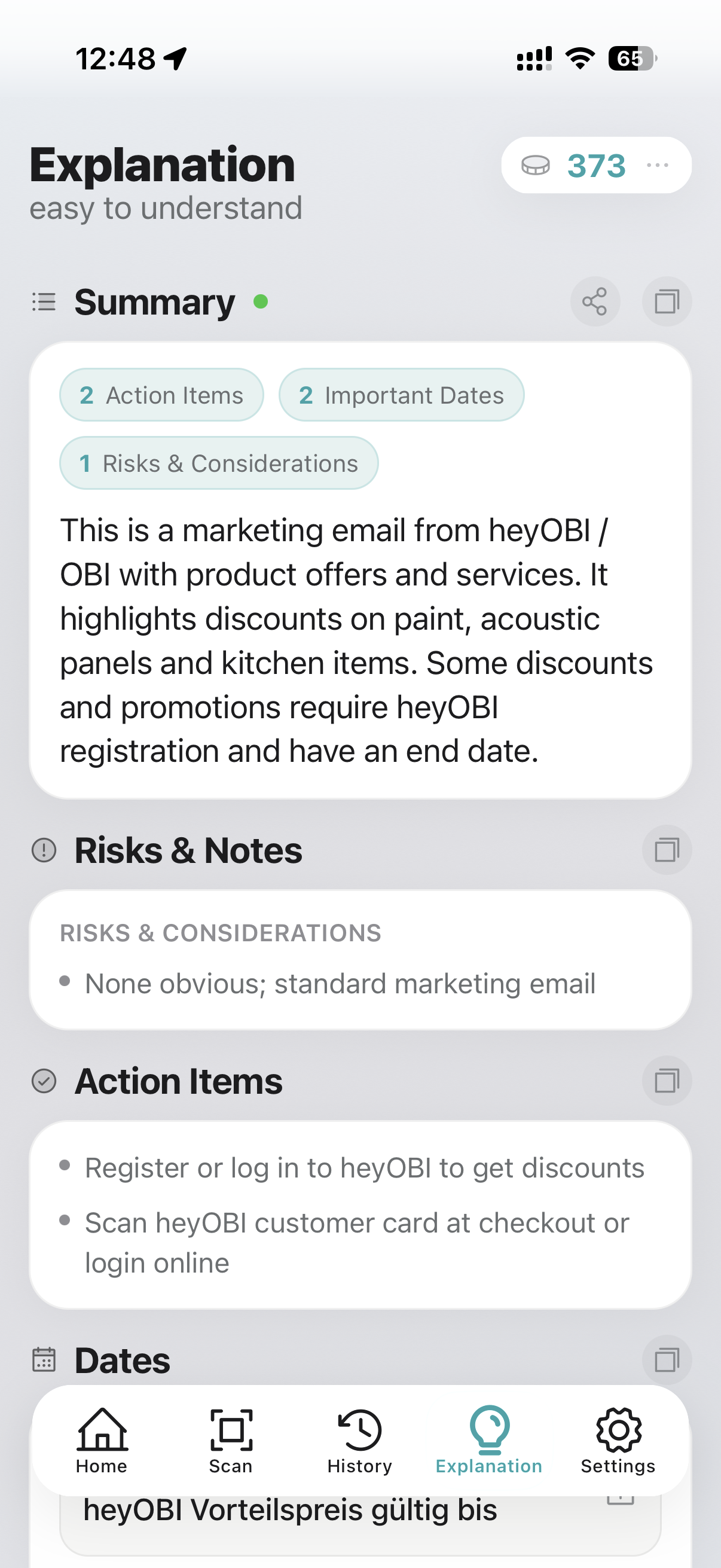Viewport: 721px width, 1568px height.
Task: Expand the 2 Action Items badge
Action: coord(161,395)
